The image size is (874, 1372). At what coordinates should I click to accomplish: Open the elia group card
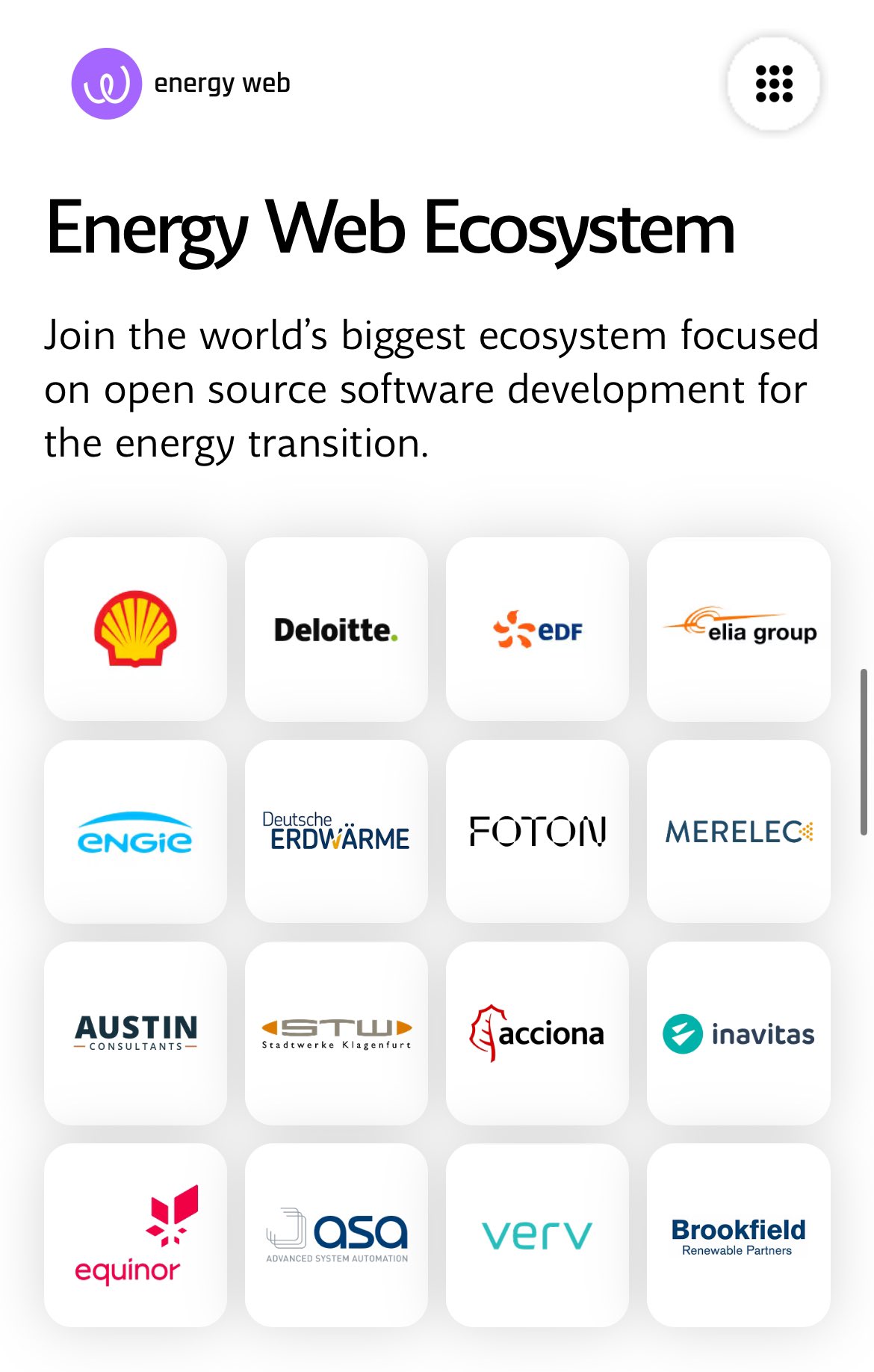pos(738,629)
